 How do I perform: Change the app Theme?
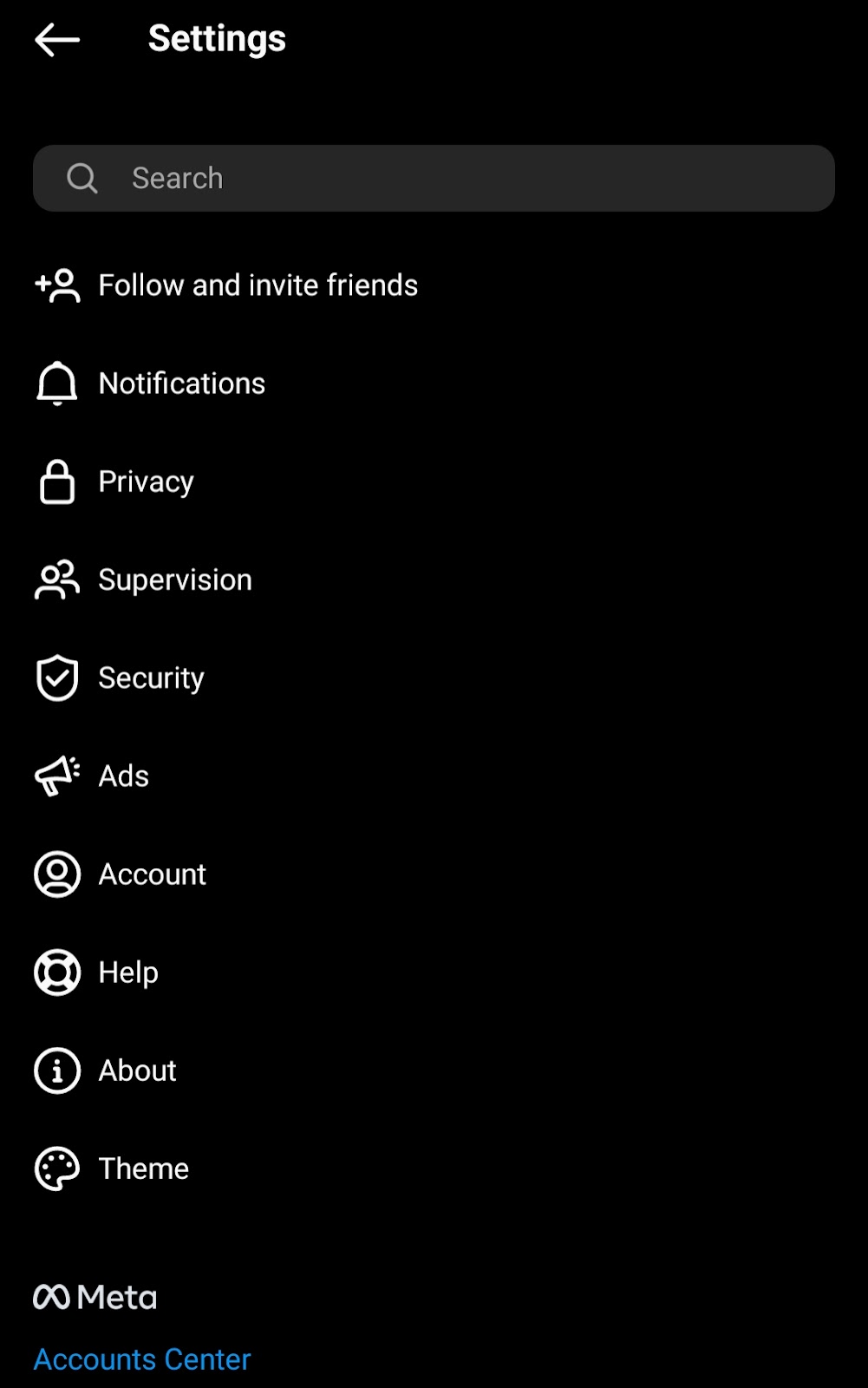pos(143,1169)
